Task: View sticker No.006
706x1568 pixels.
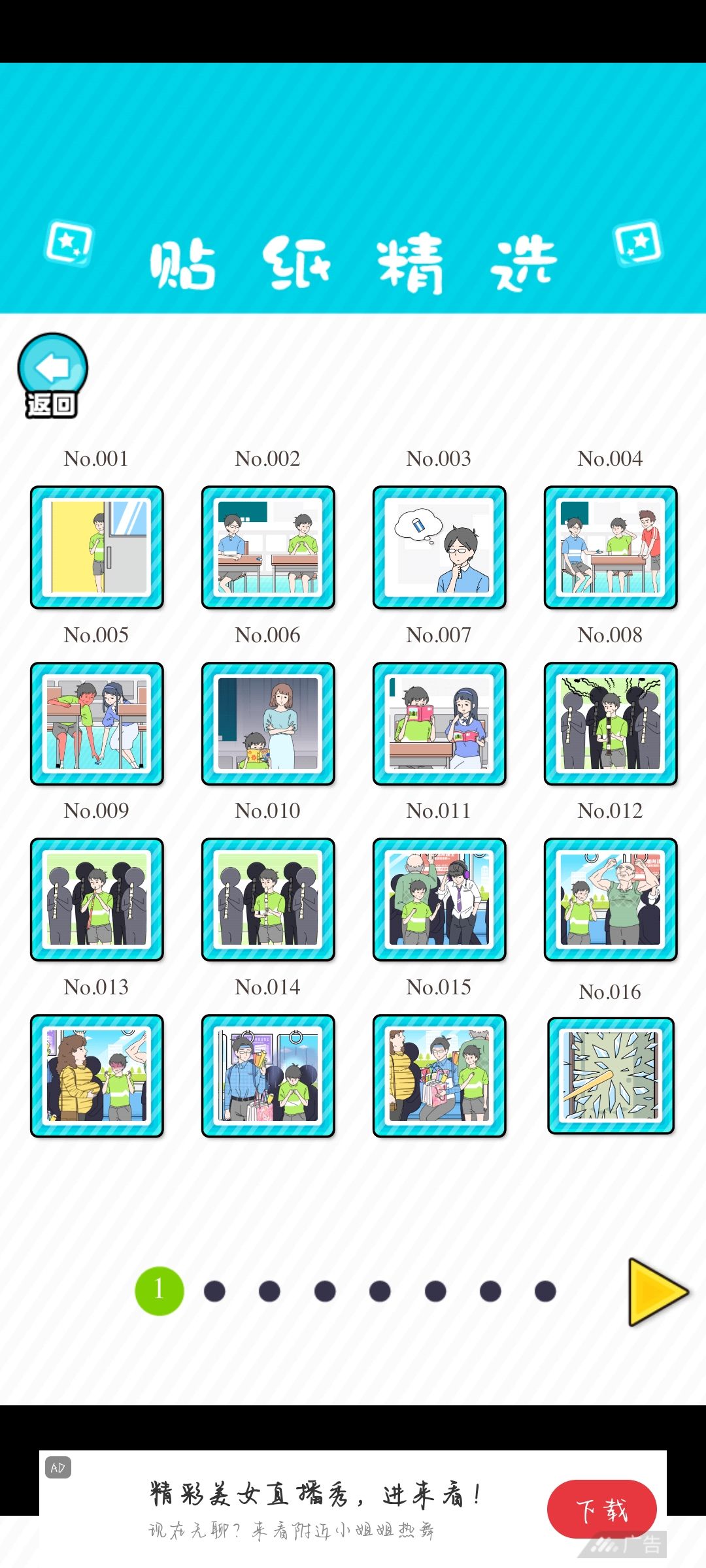Action: [268, 724]
